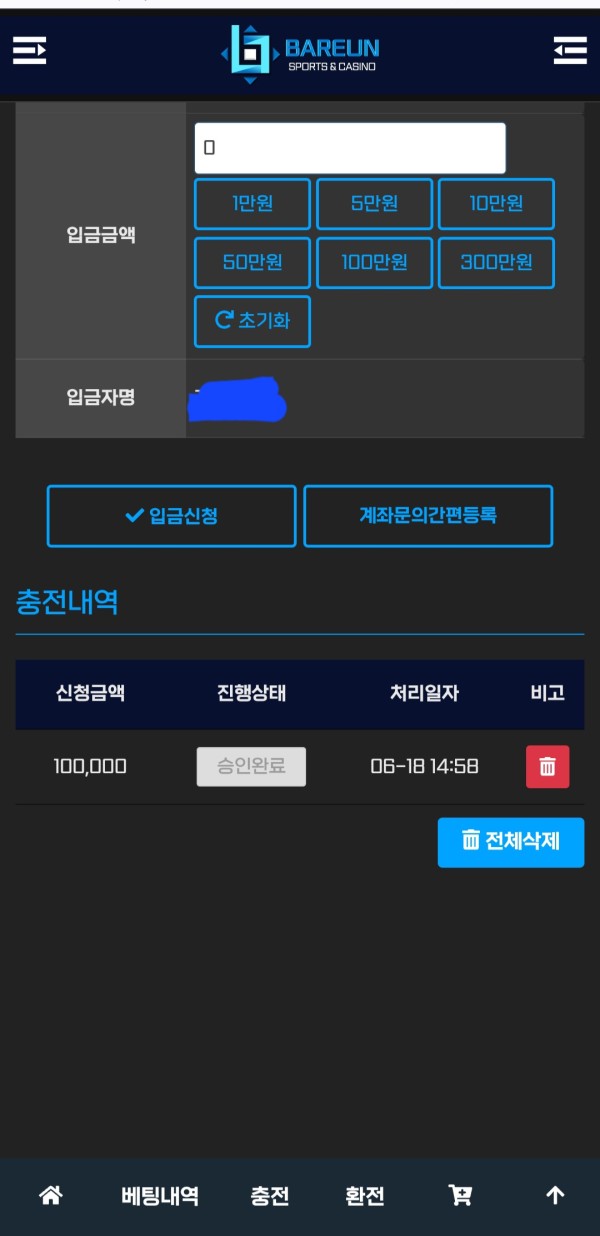
Task: Submit the deposit with 입금신청
Action: [171, 516]
